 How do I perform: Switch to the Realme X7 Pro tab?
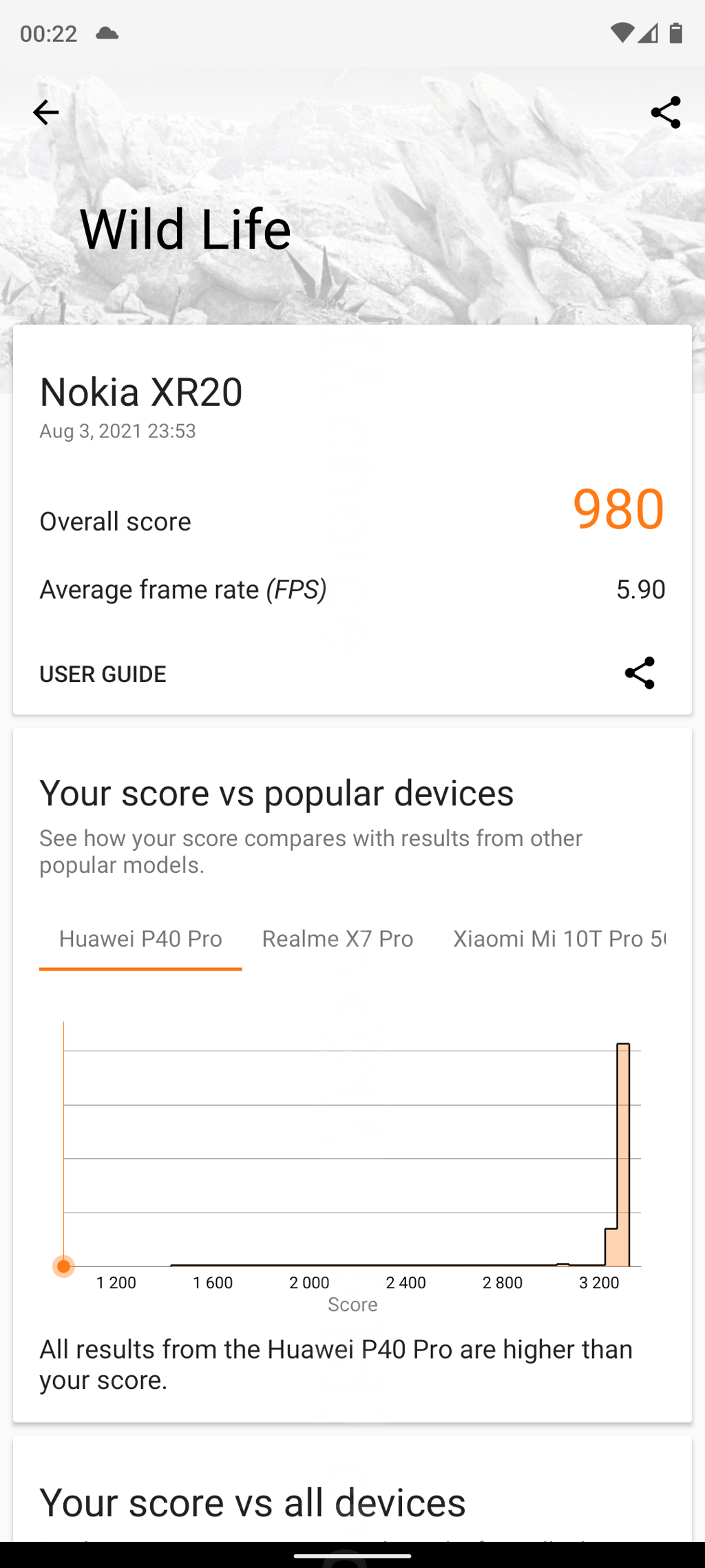337,939
